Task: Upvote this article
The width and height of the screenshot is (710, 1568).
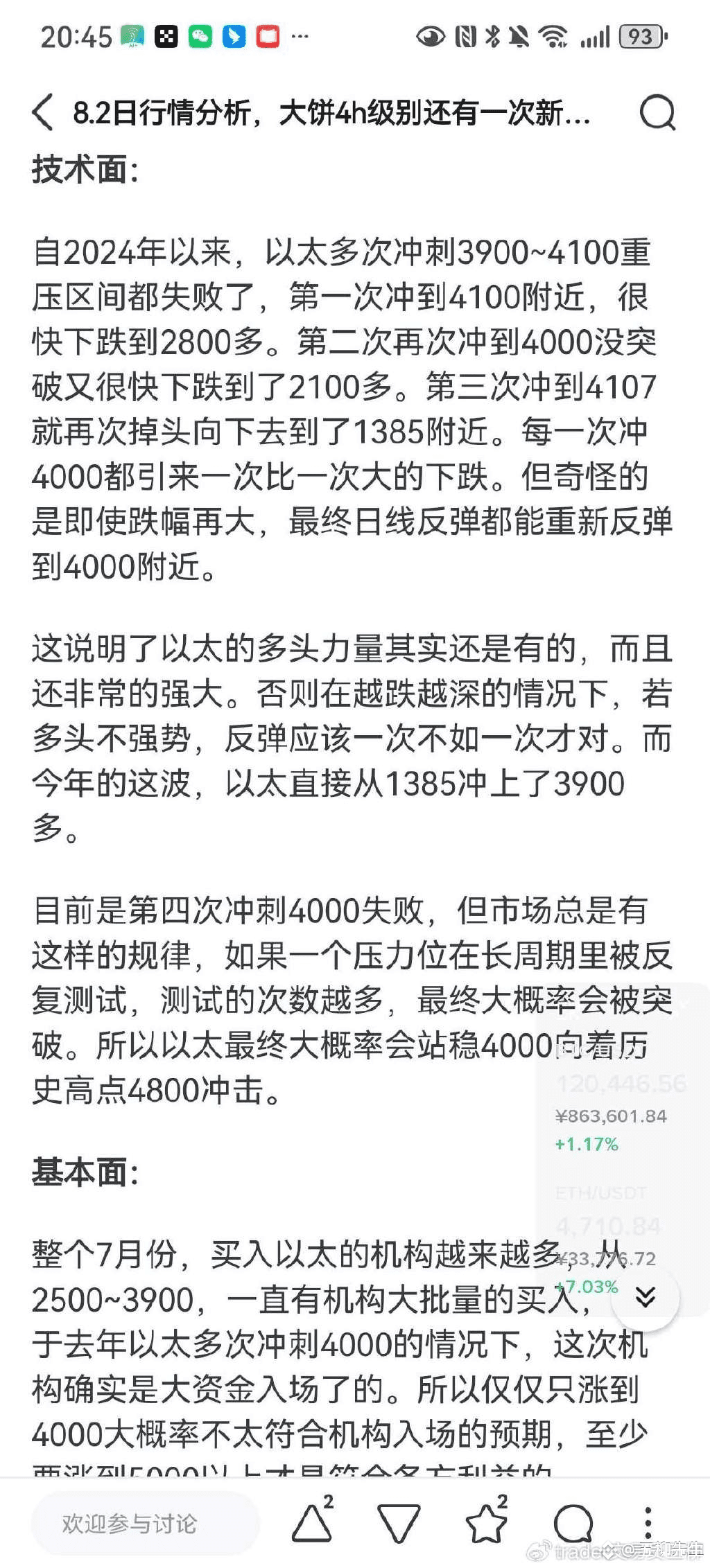Action: (x=312, y=1522)
